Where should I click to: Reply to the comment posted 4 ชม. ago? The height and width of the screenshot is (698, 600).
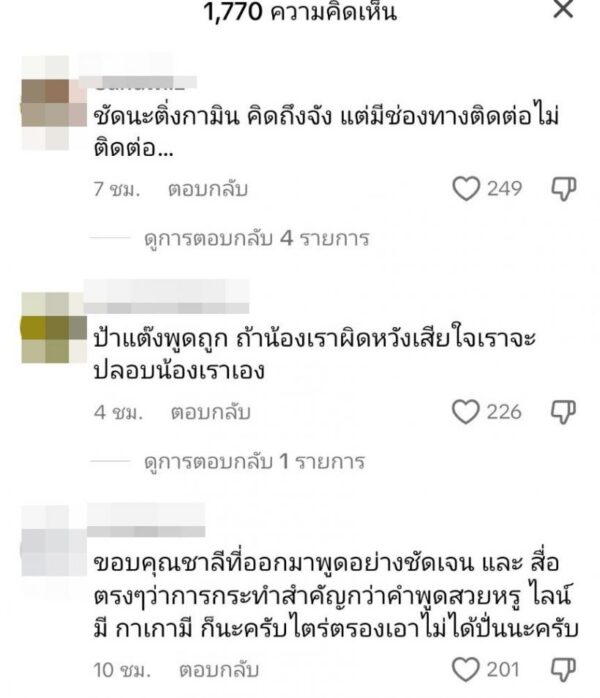tap(208, 411)
